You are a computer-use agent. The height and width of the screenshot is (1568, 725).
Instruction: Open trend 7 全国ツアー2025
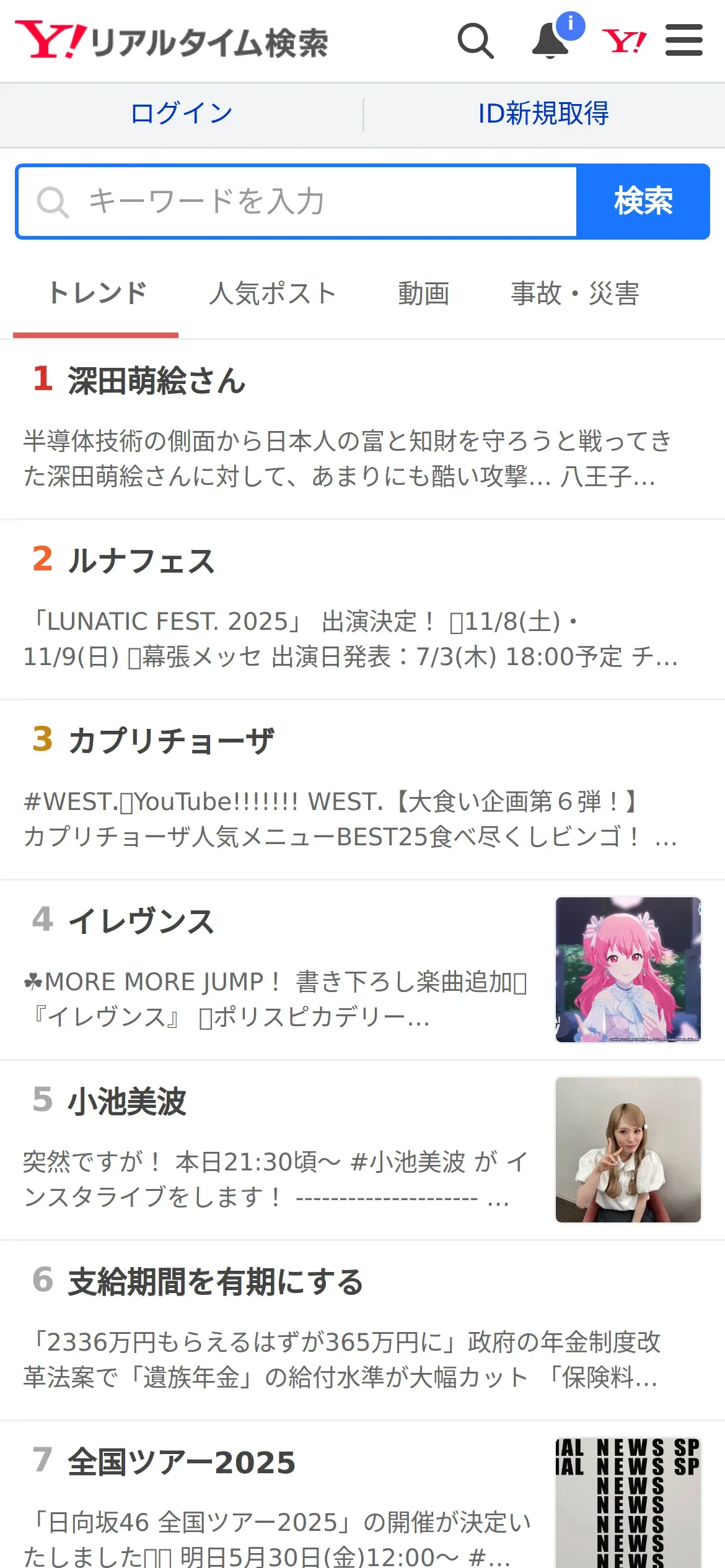(181, 1462)
